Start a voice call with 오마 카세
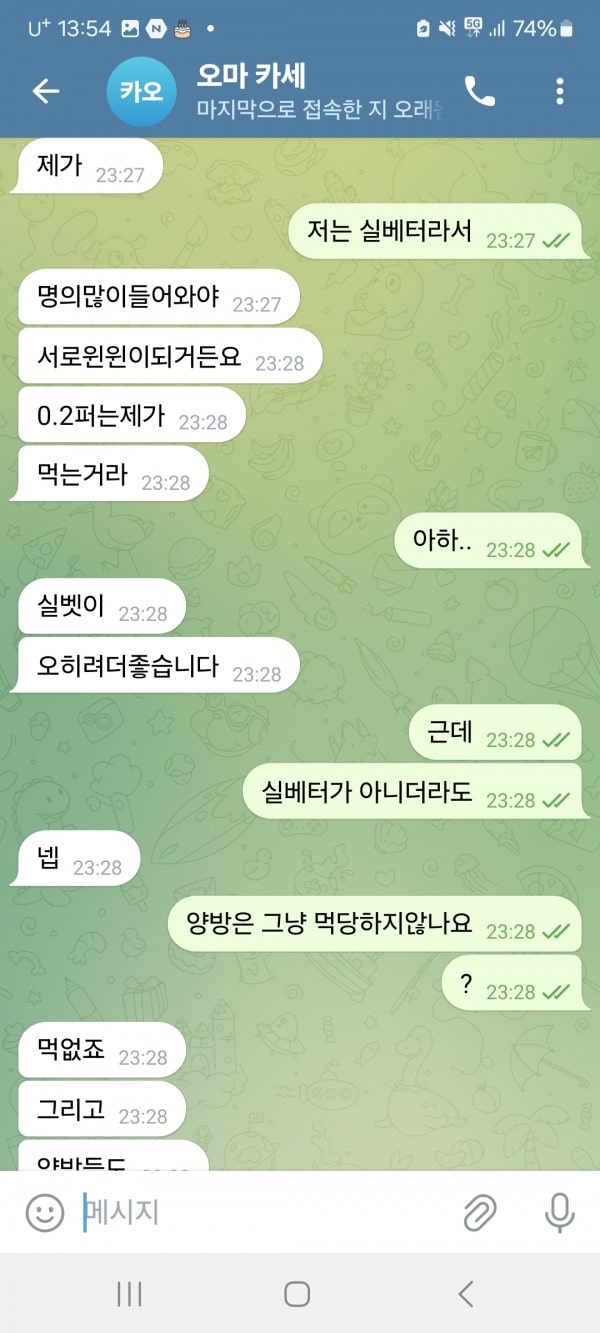600x1333 pixels. click(x=480, y=92)
